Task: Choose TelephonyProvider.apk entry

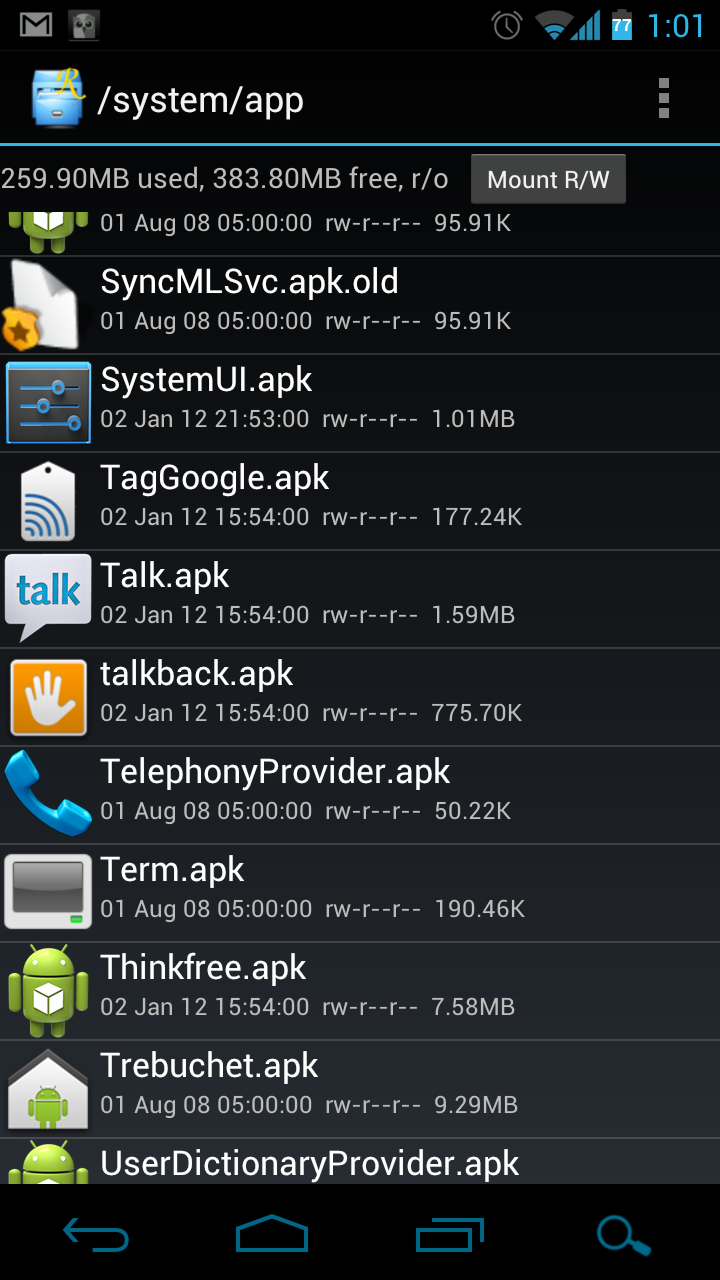Action: [360, 793]
